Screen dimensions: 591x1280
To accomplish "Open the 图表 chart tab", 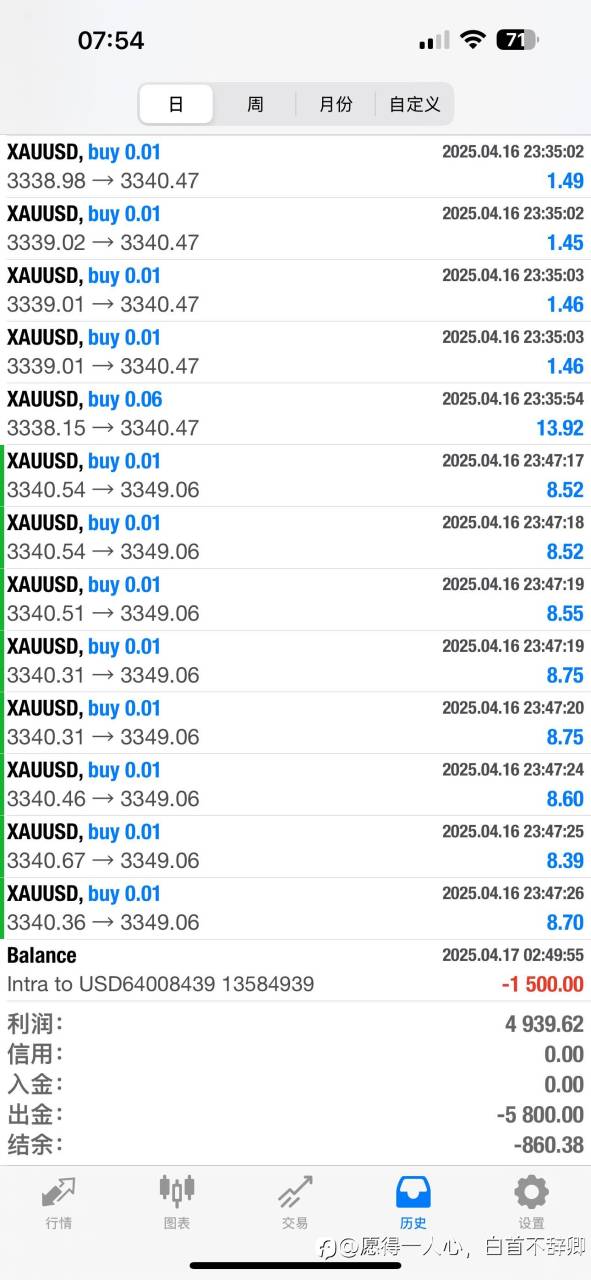I will [177, 1202].
